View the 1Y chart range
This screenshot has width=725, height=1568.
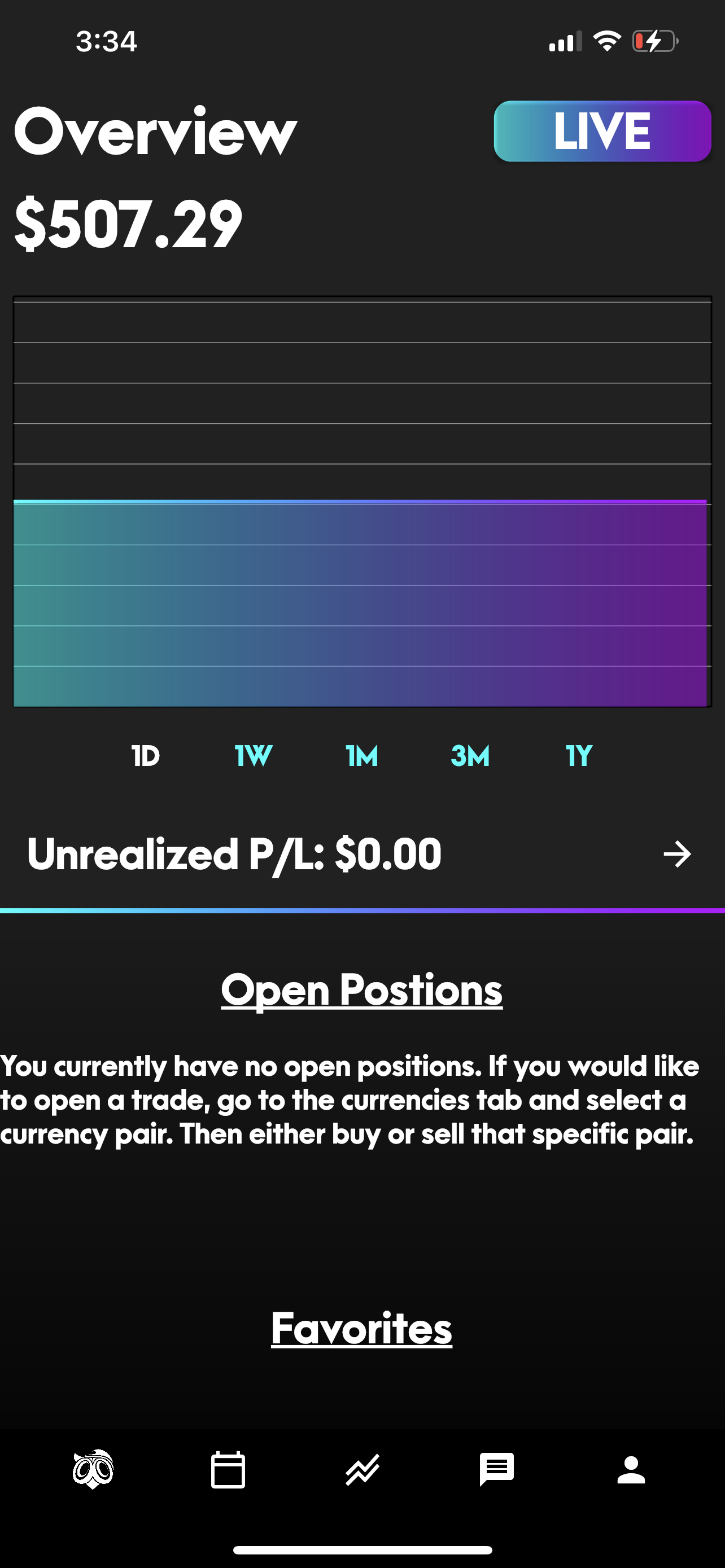tap(579, 756)
